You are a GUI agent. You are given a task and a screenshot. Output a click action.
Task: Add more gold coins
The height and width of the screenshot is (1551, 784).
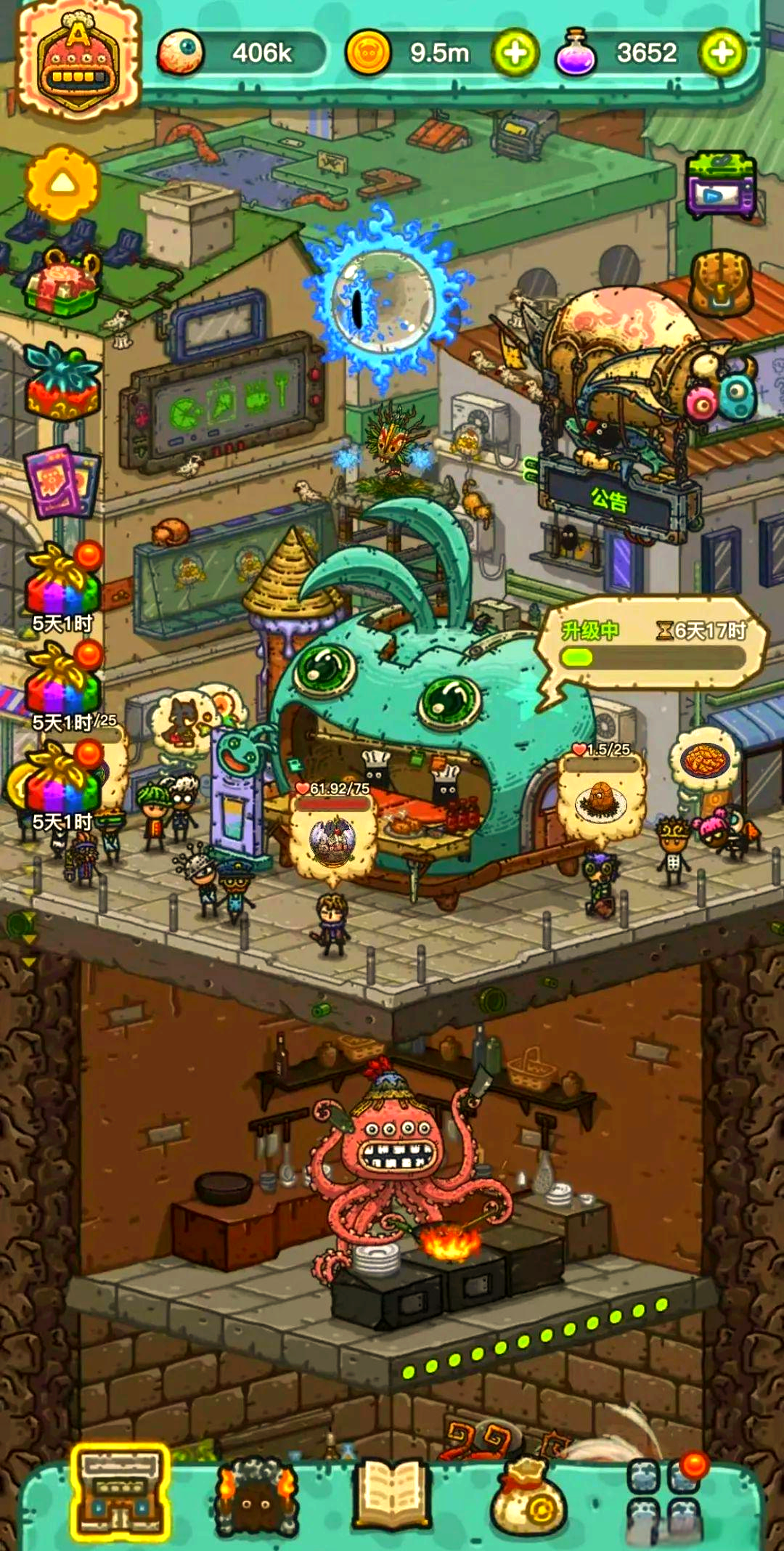pyautogui.click(x=515, y=52)
